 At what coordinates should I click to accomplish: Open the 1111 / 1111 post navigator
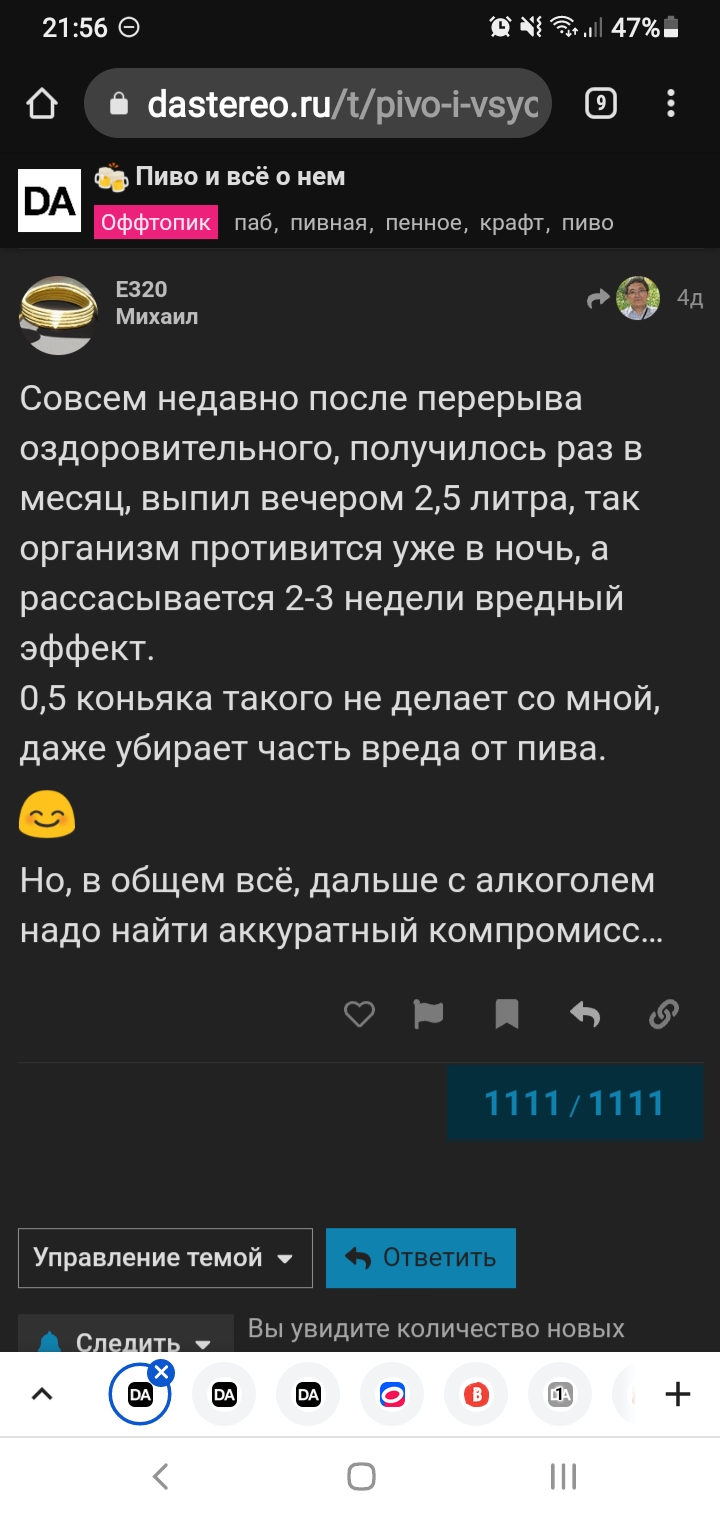point(574,1103)
